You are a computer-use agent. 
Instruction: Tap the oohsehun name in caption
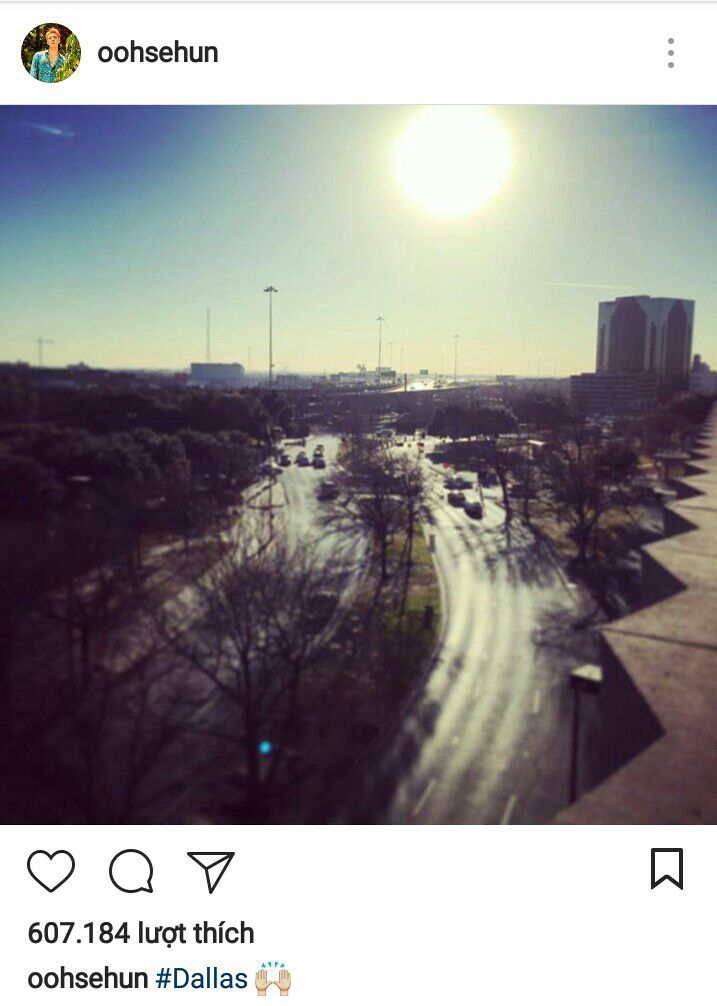(x=87, y=978)
